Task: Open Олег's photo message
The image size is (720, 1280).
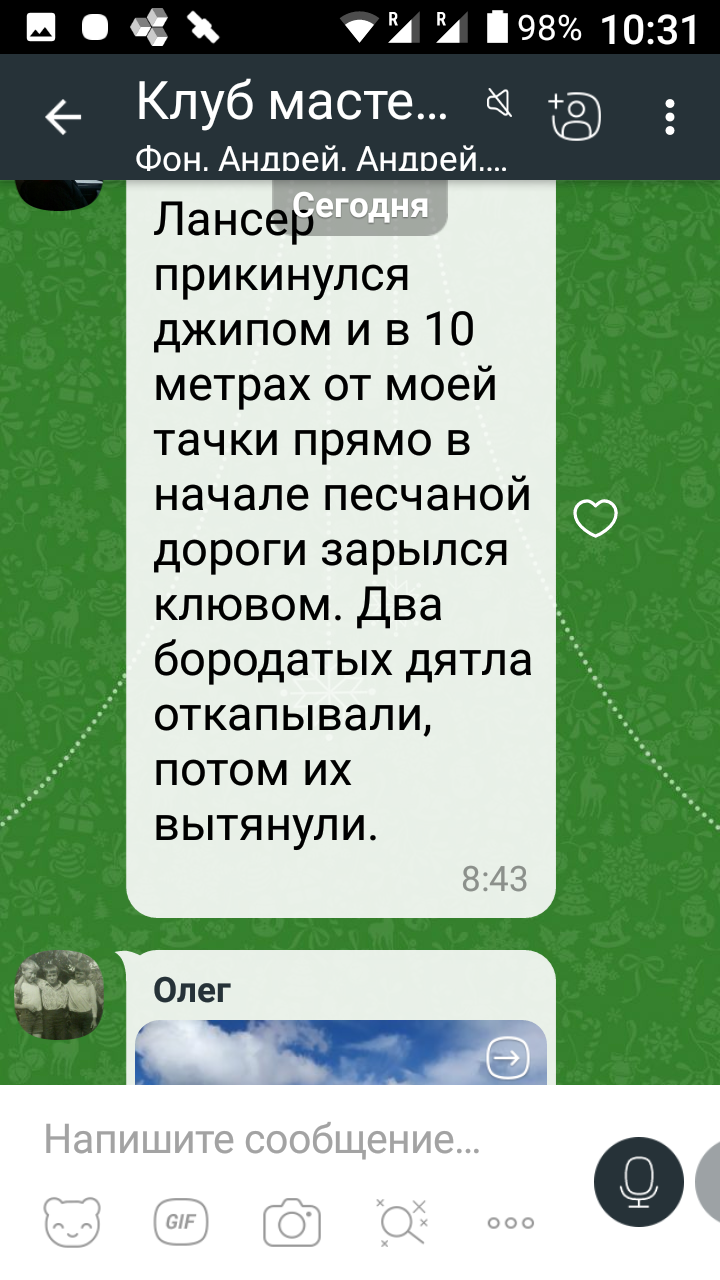Action: click(x=341, y=1052)
